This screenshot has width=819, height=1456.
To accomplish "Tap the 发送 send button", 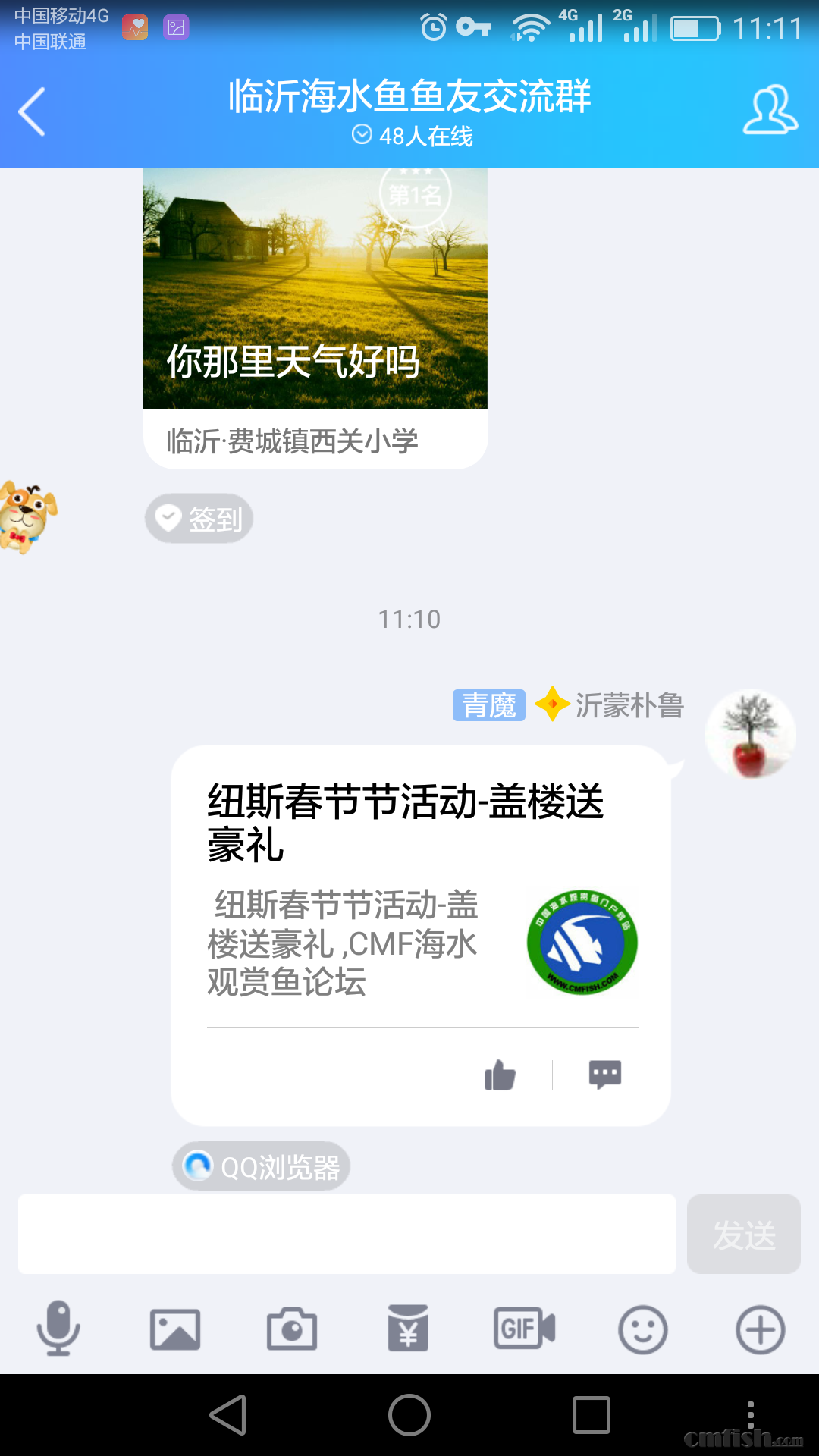I will [743, 1234].
